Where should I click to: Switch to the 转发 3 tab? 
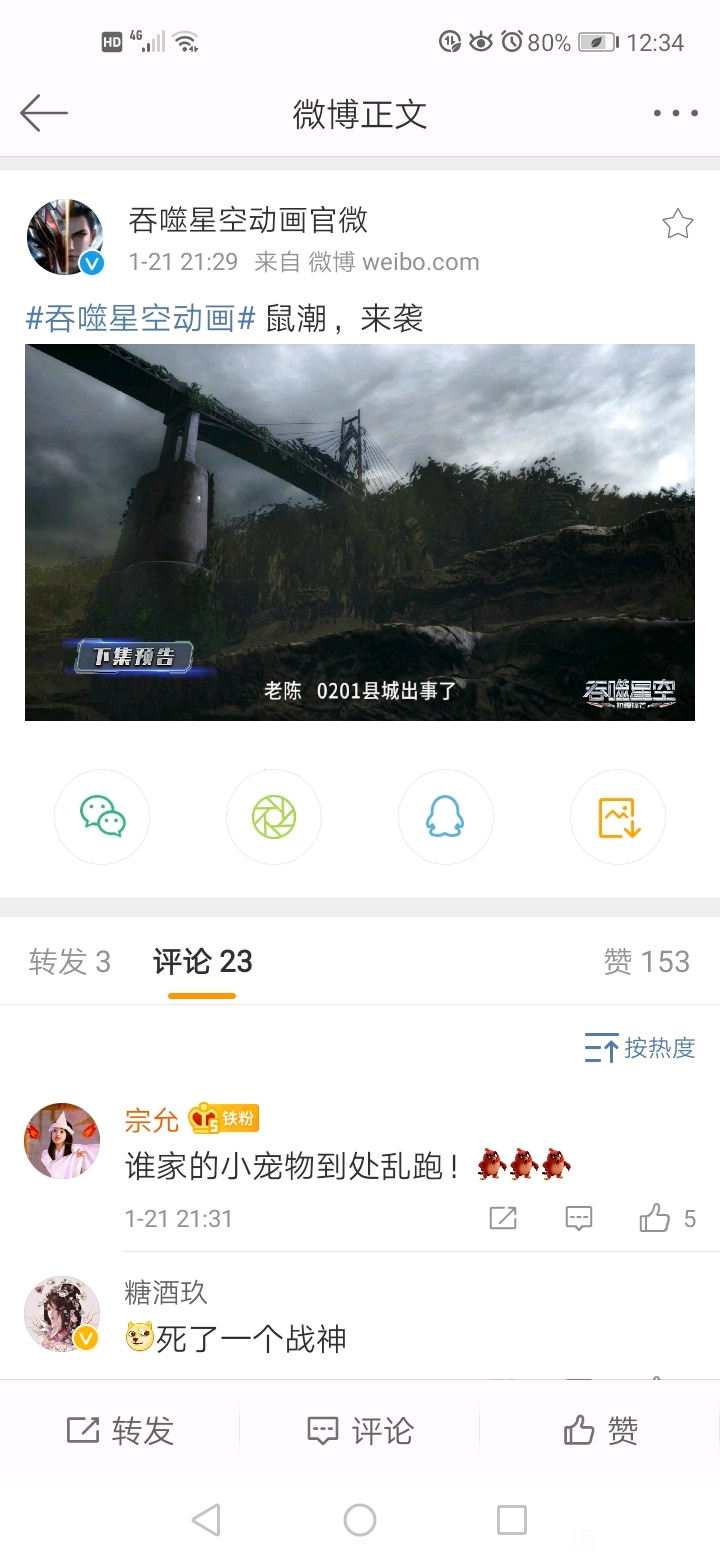69,962
